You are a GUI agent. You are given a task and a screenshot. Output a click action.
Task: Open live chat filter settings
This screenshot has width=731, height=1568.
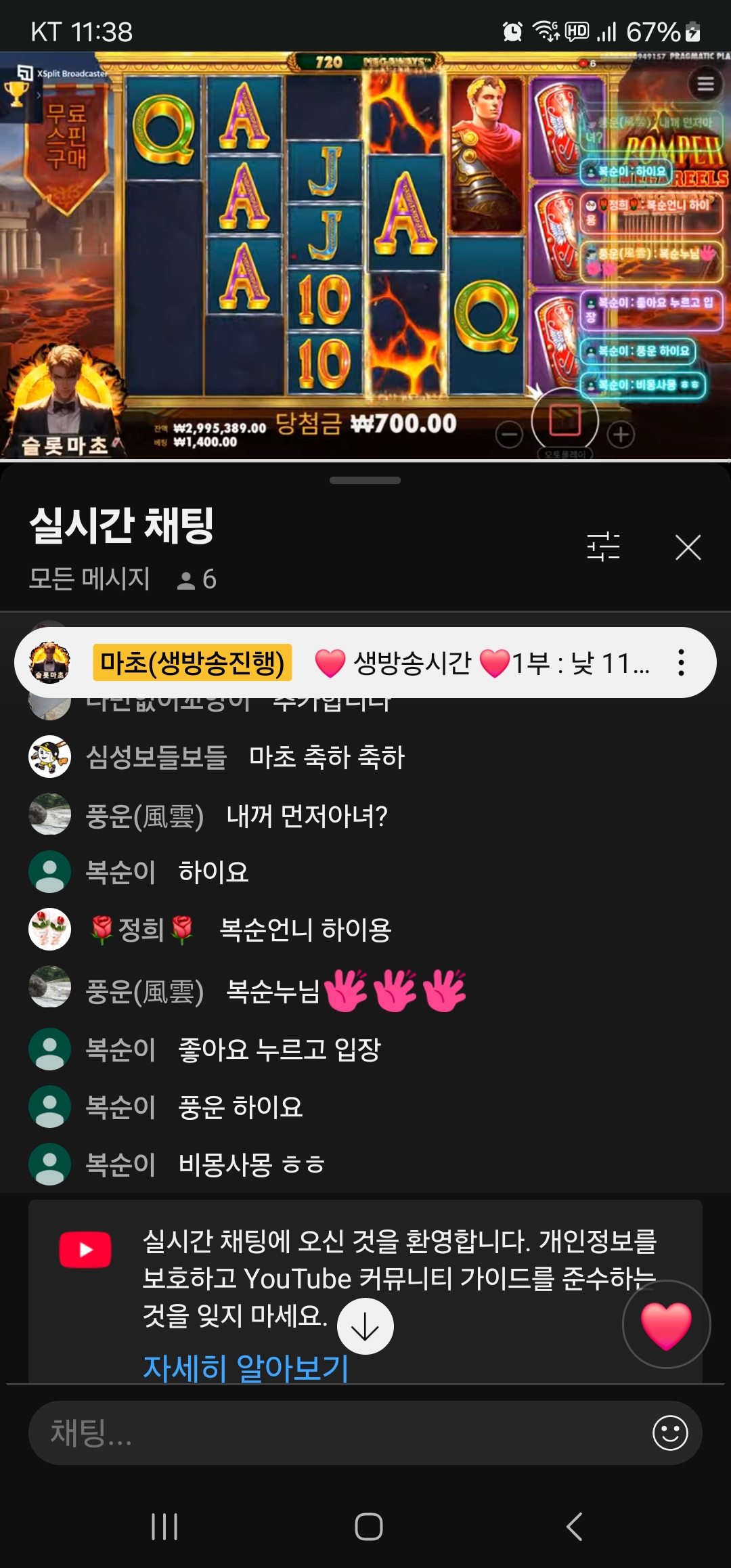tap(603, 547)
